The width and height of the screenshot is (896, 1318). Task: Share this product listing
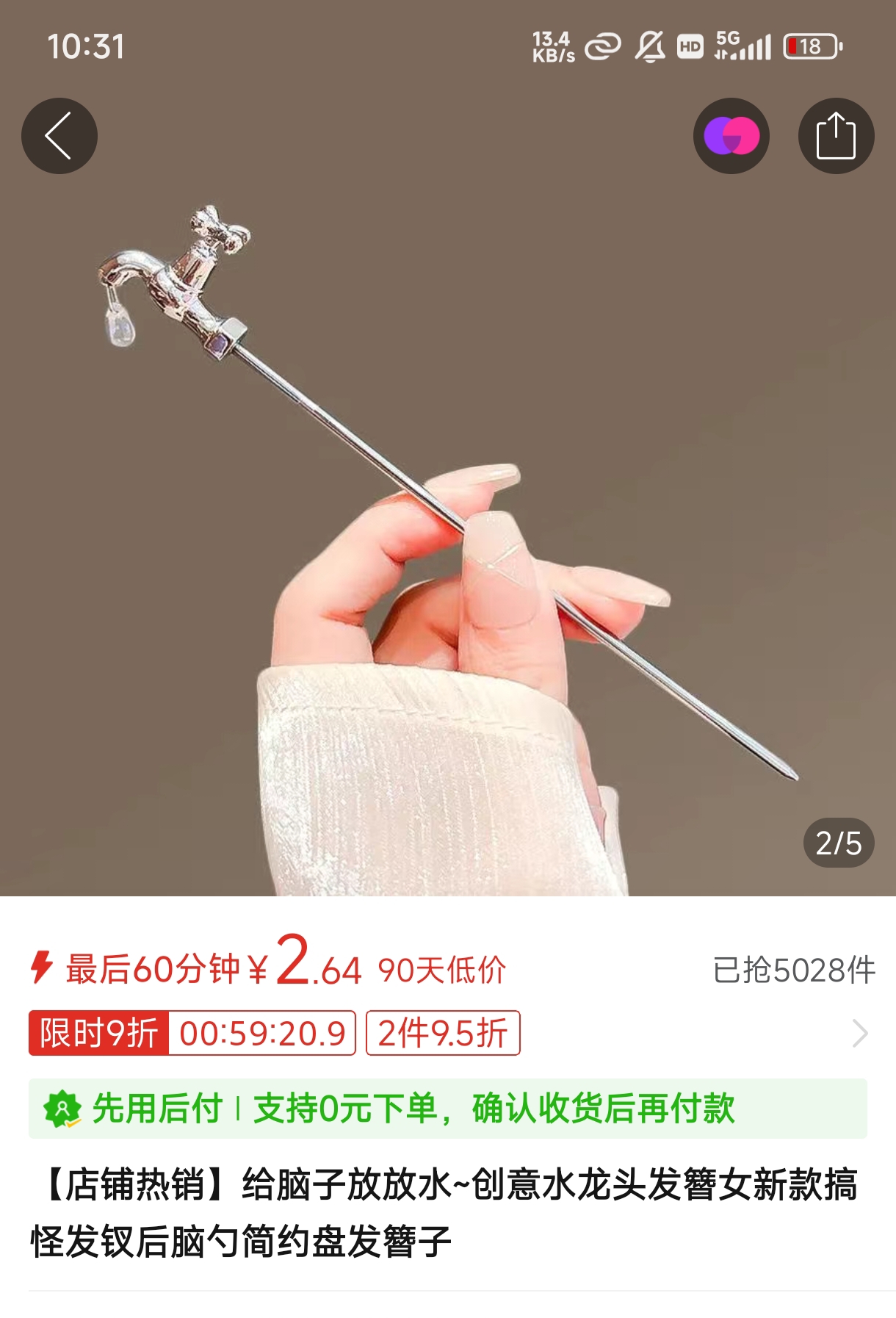tap(836, 136)
